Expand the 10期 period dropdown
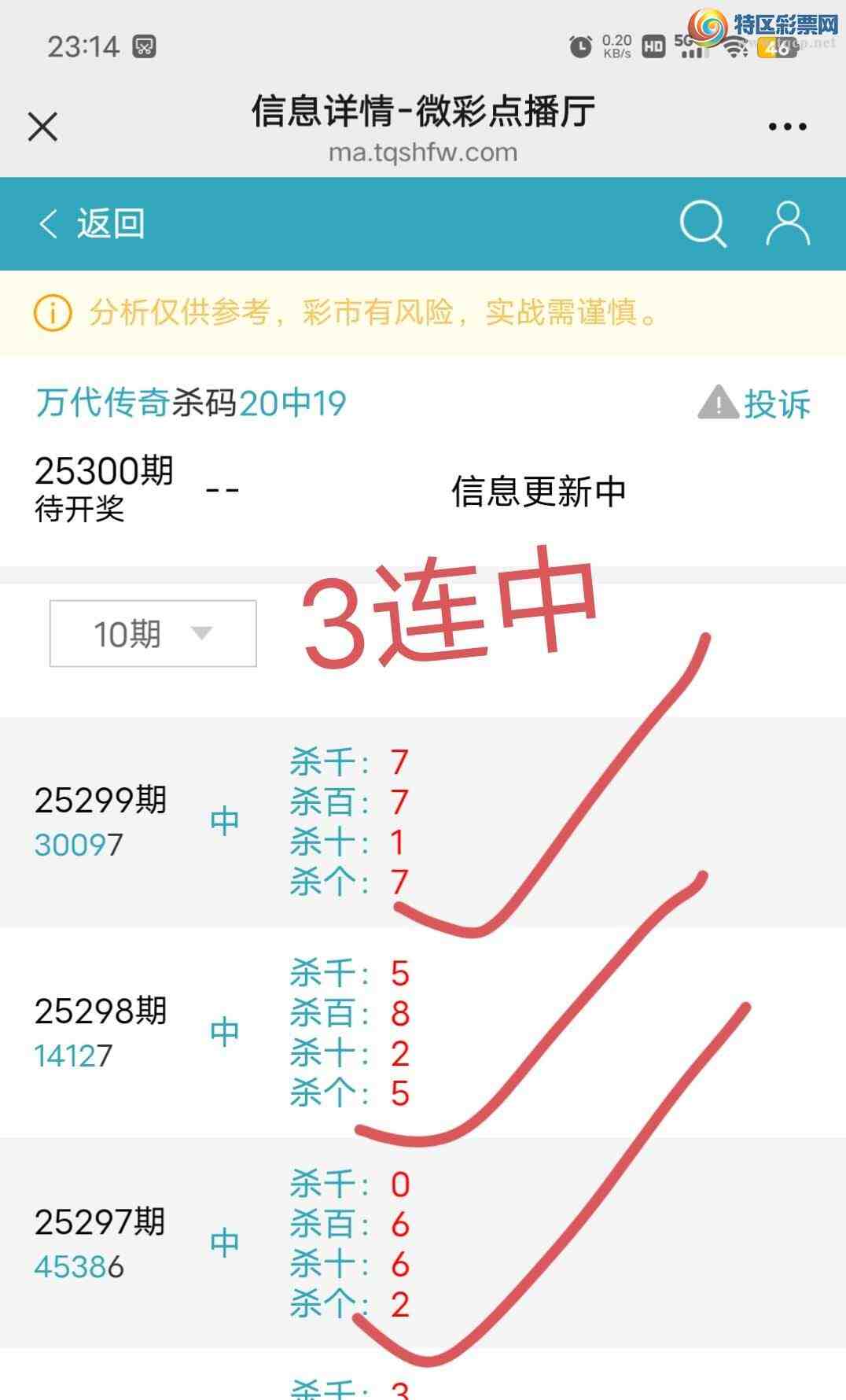This screenshot has width=846, height=1400. coord(153,634)
